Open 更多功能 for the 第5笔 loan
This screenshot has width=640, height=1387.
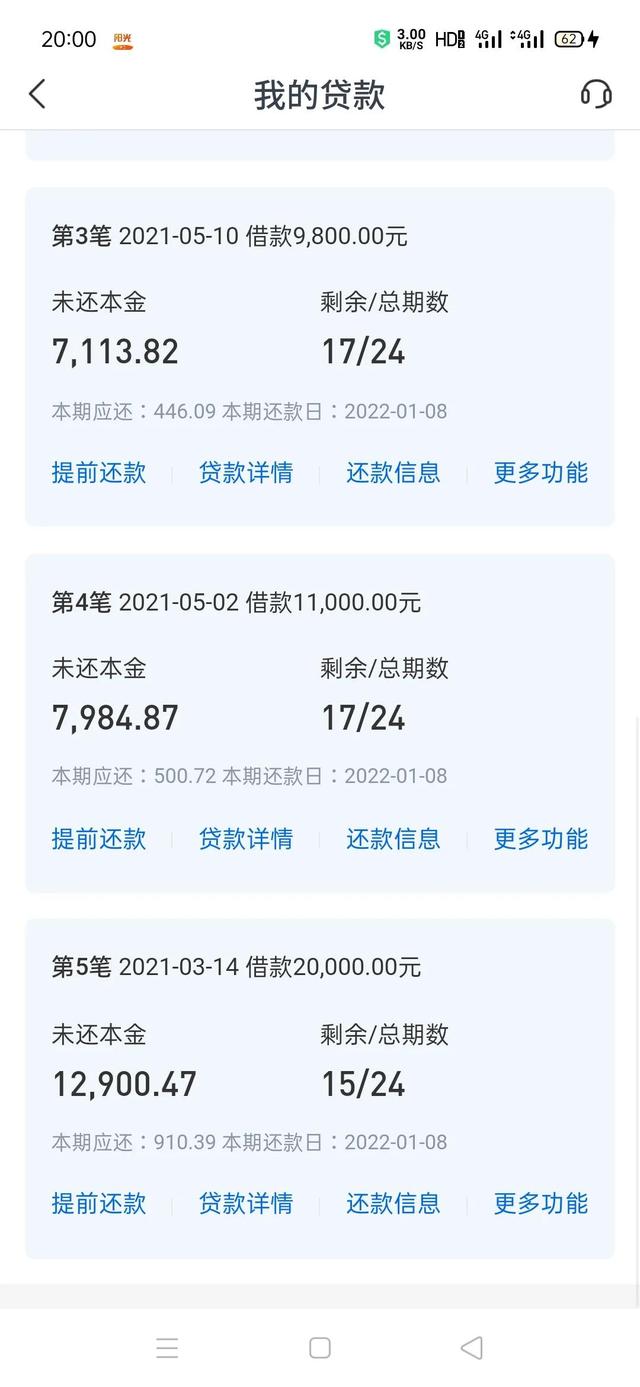pos(541,1203)
